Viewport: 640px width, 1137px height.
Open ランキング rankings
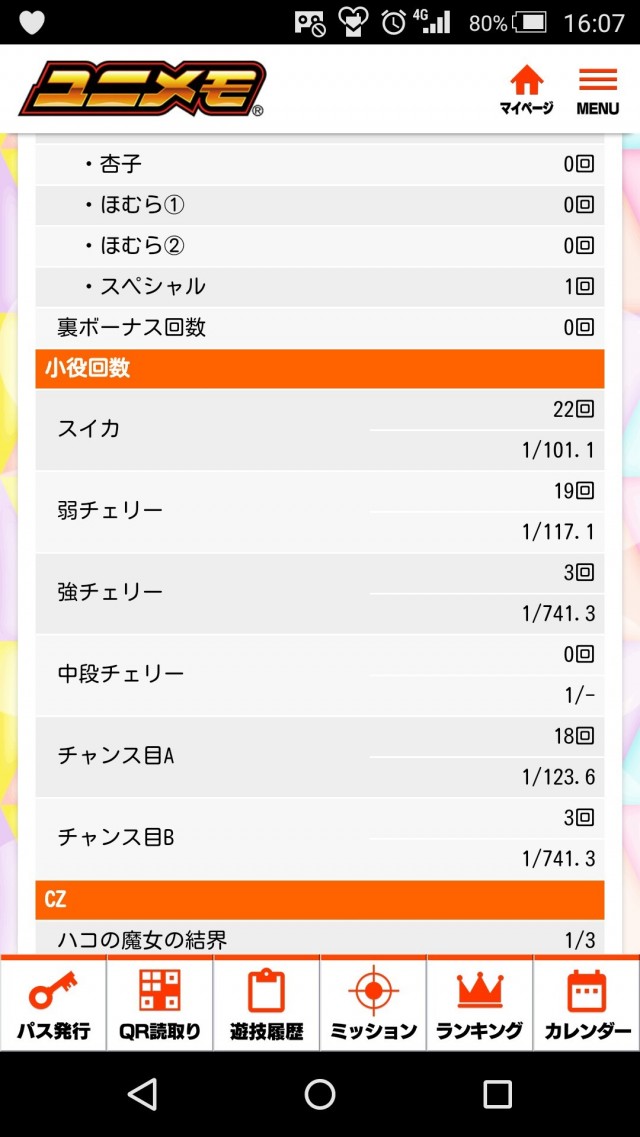click(x=480, y=1002)
